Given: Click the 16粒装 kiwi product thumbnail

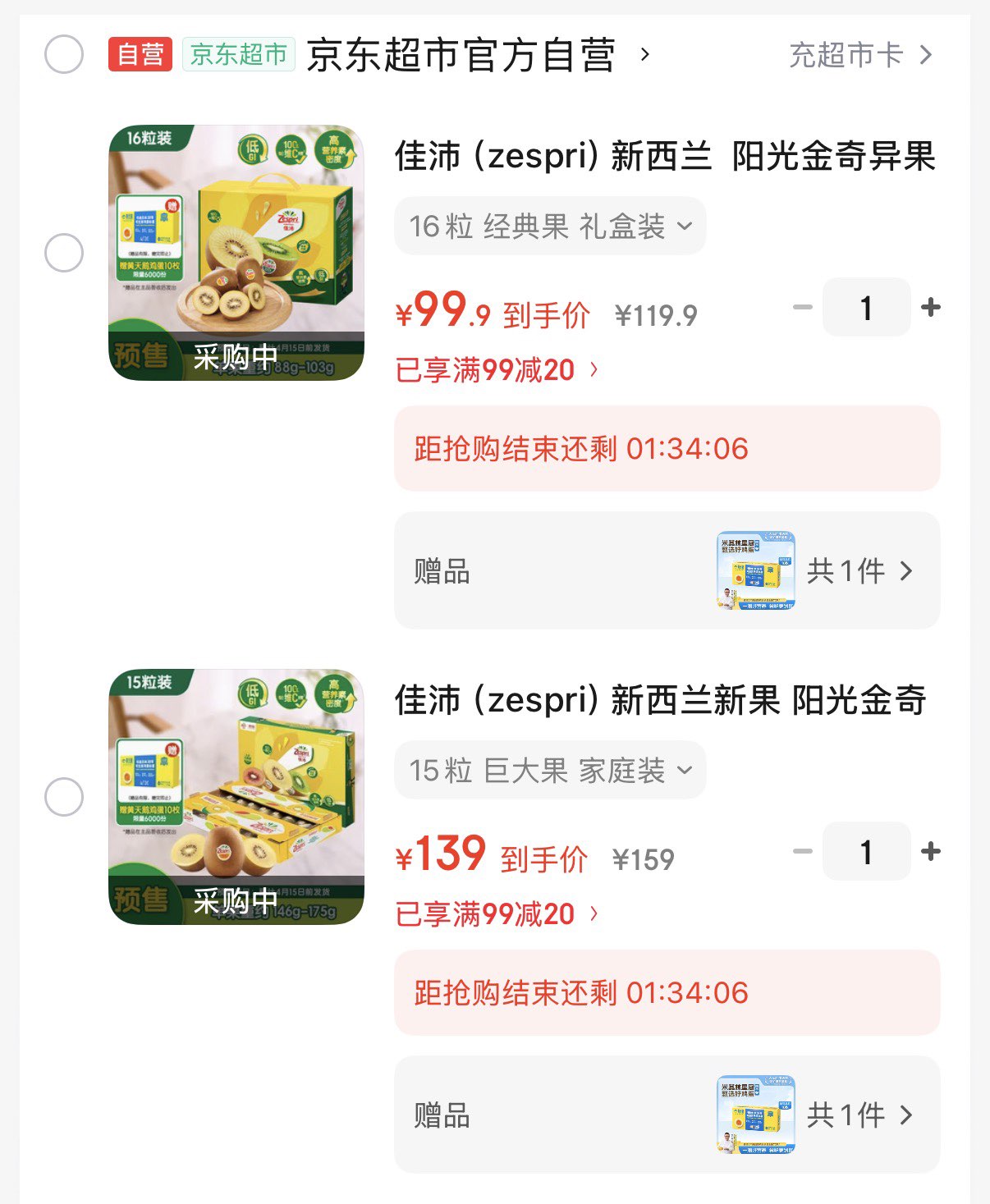Looking at the screenshot, I should (236, 250).
